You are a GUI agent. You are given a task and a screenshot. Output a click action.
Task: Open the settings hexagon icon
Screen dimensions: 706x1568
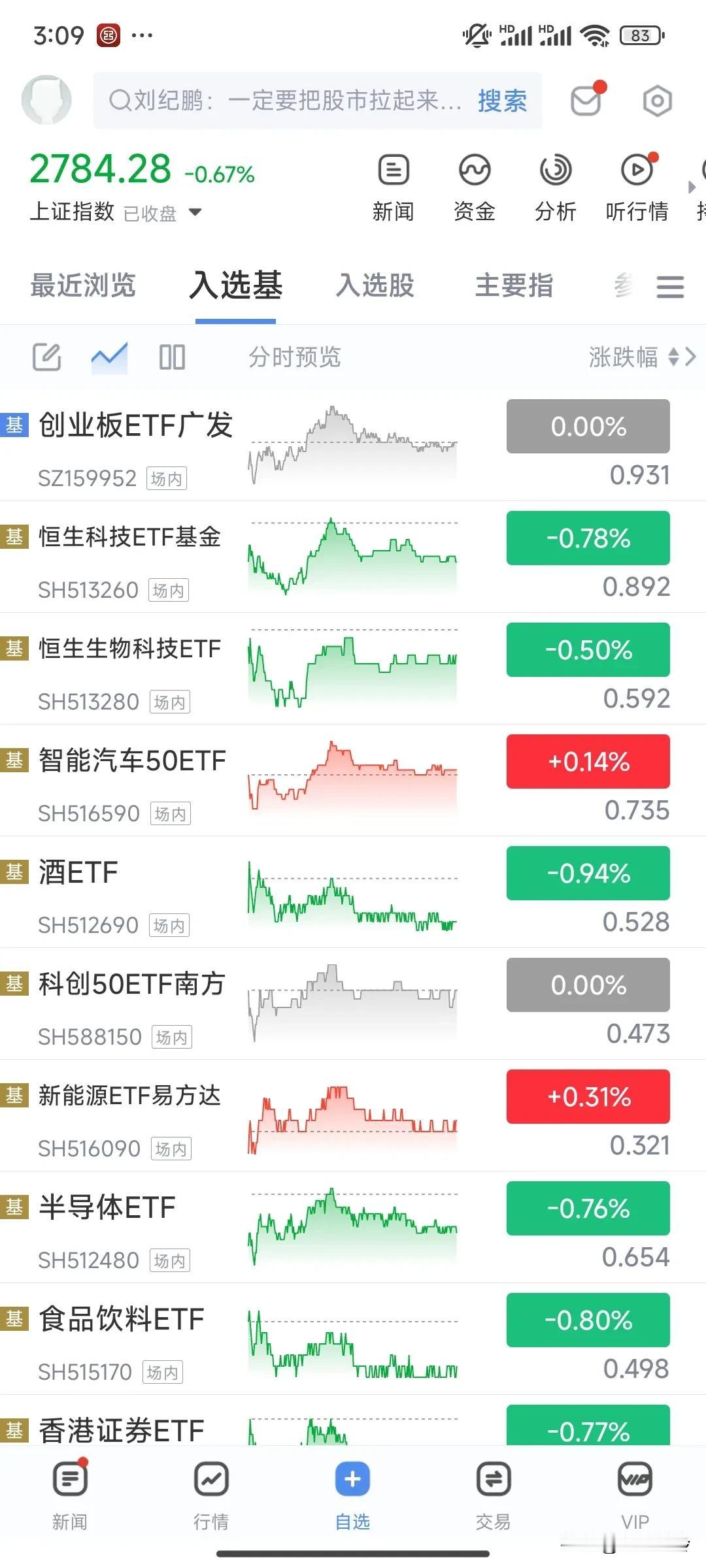click(x=657, y=101)
